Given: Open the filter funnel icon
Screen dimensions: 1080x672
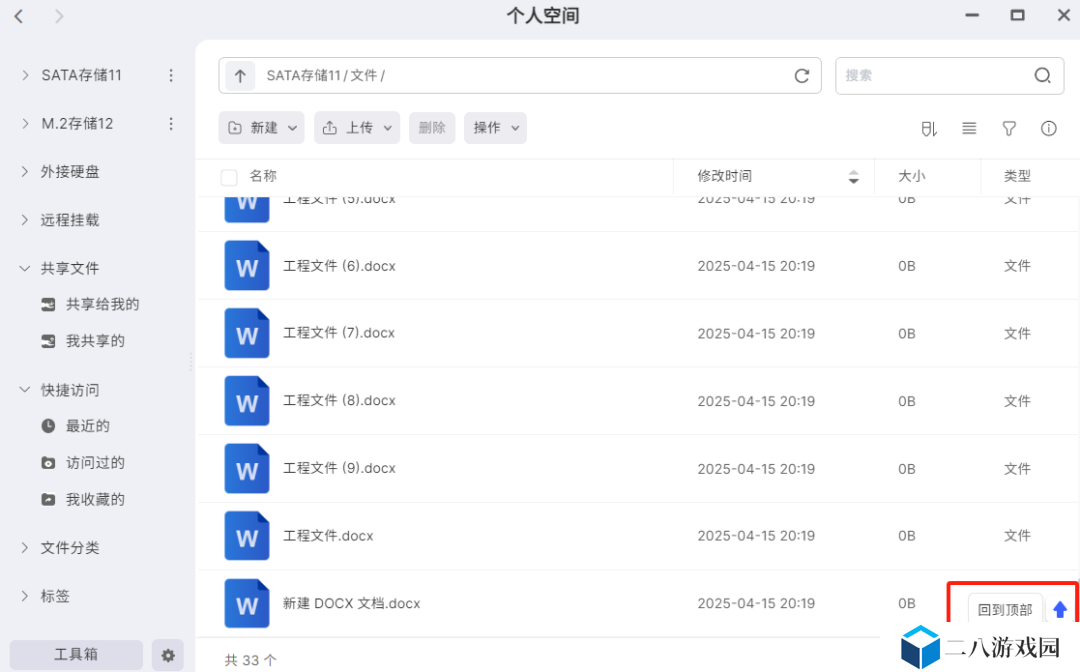Looking at the screenshot, I should (1009, 128).
